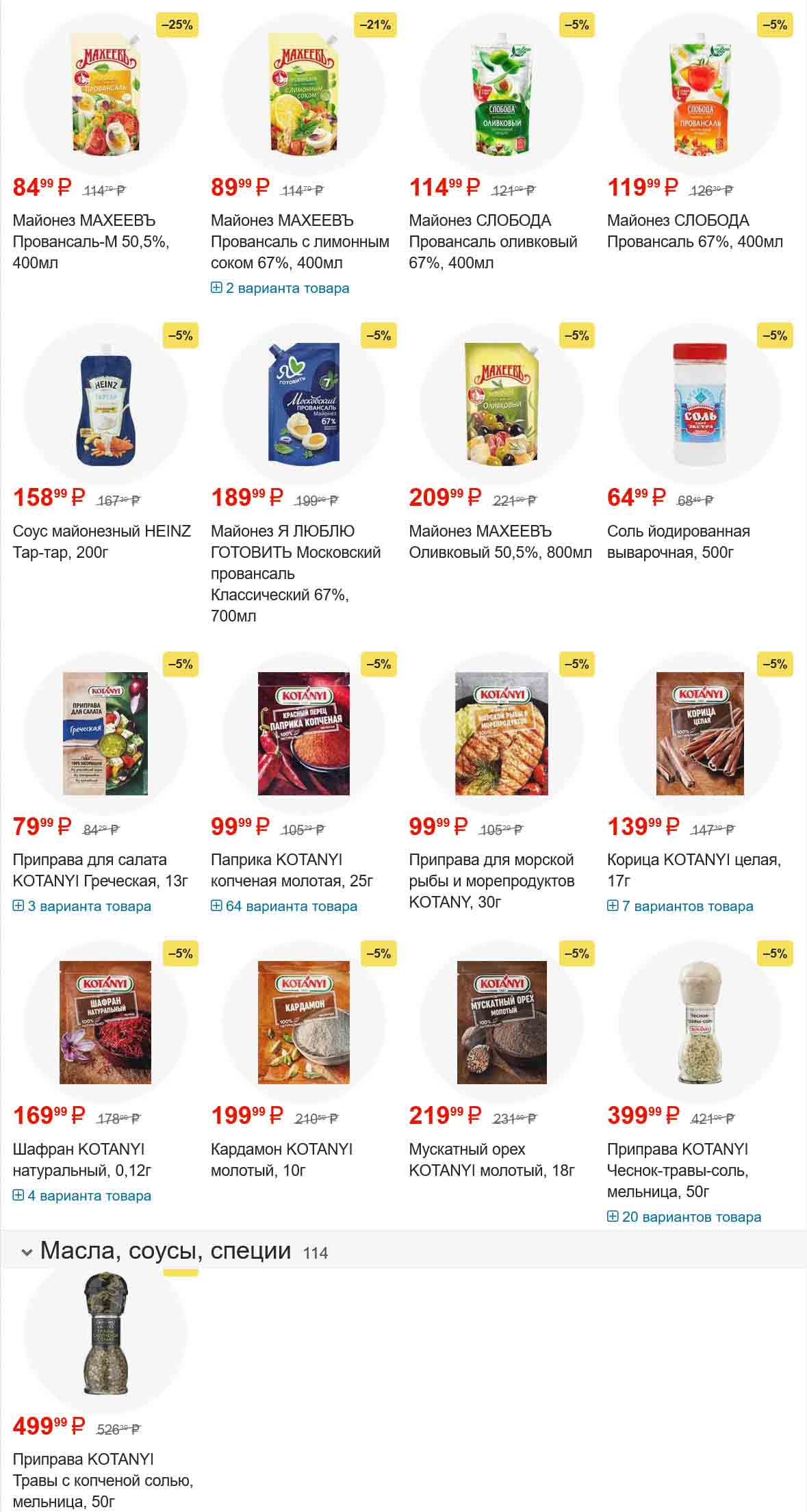Expand 7 вариантов товара under Корица KOTANYI
The image size is (807, 1512).
tap(680, 906)
